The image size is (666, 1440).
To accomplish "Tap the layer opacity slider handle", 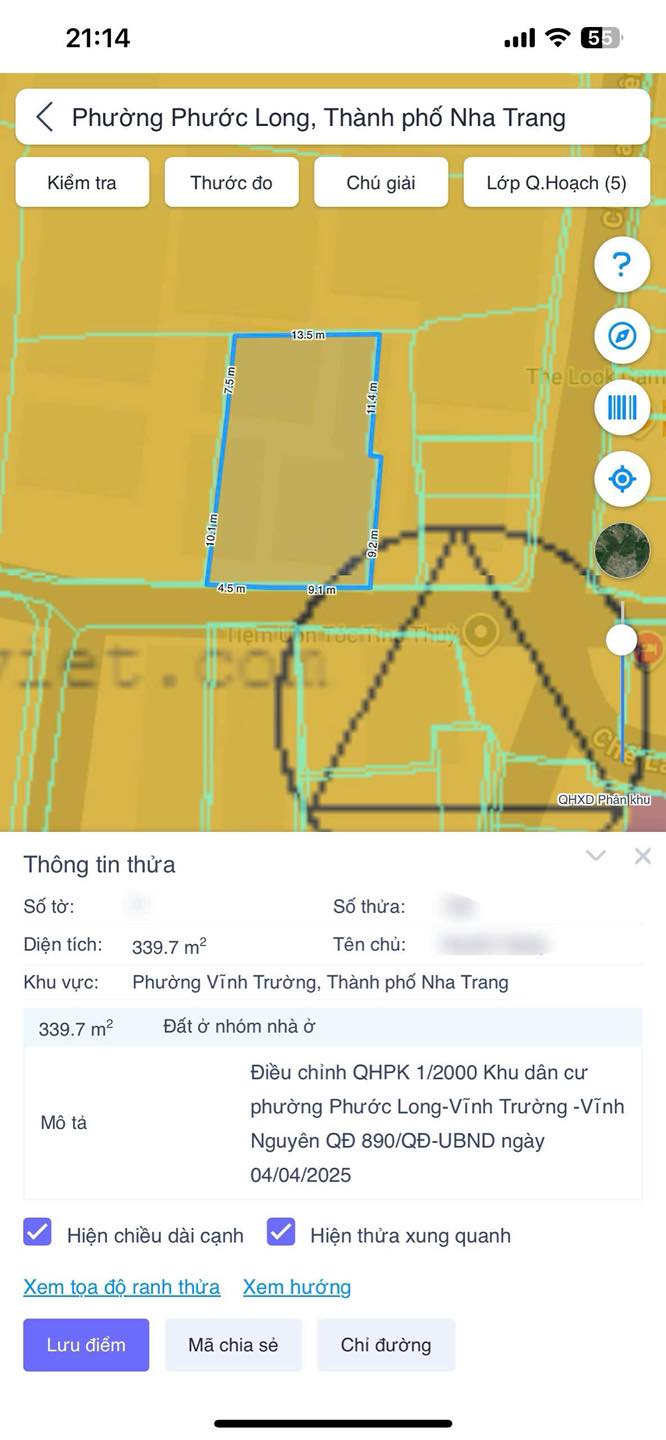I will (x=622, y=640).
